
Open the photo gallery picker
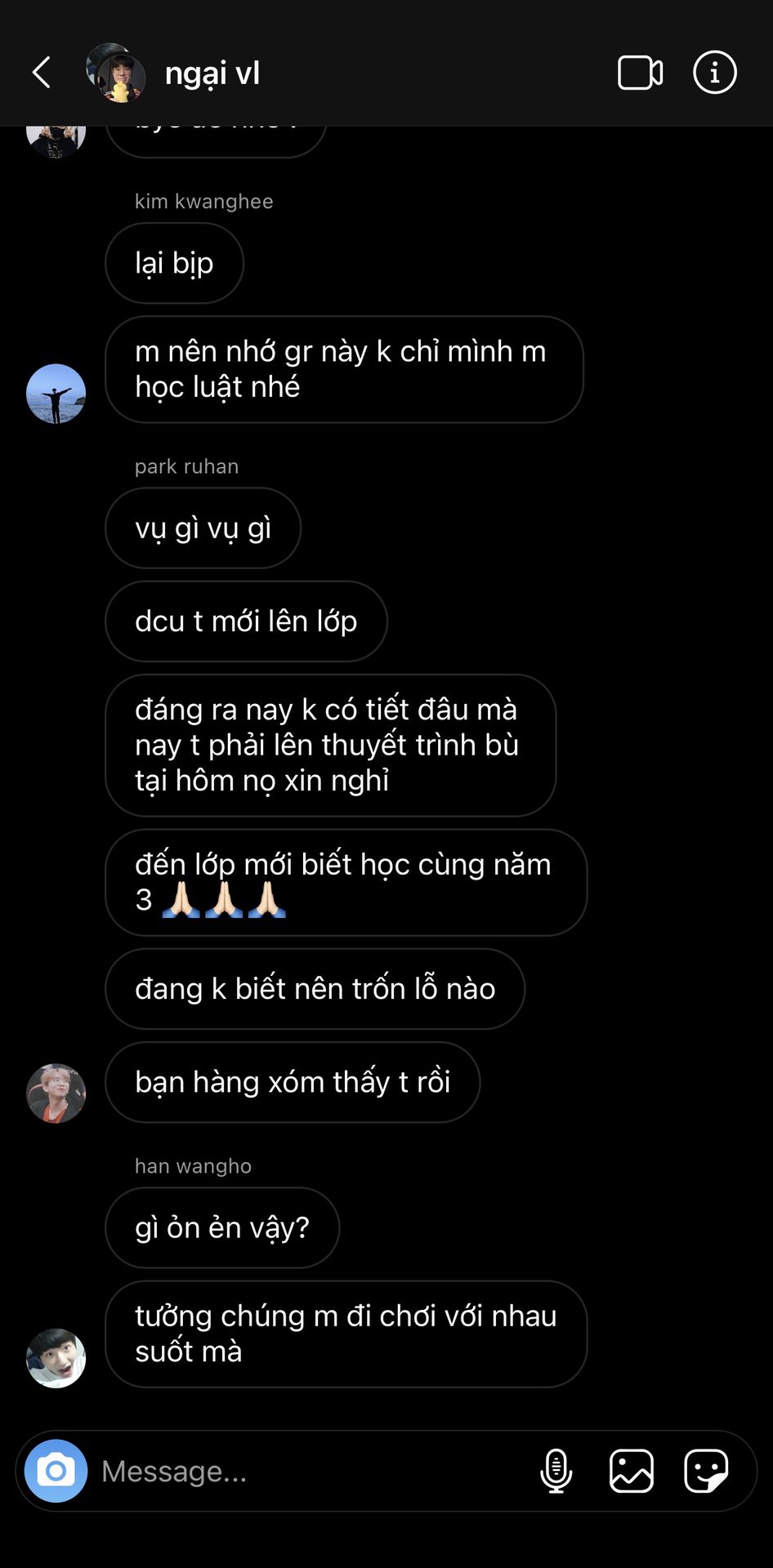click(x=631, y=1471)
